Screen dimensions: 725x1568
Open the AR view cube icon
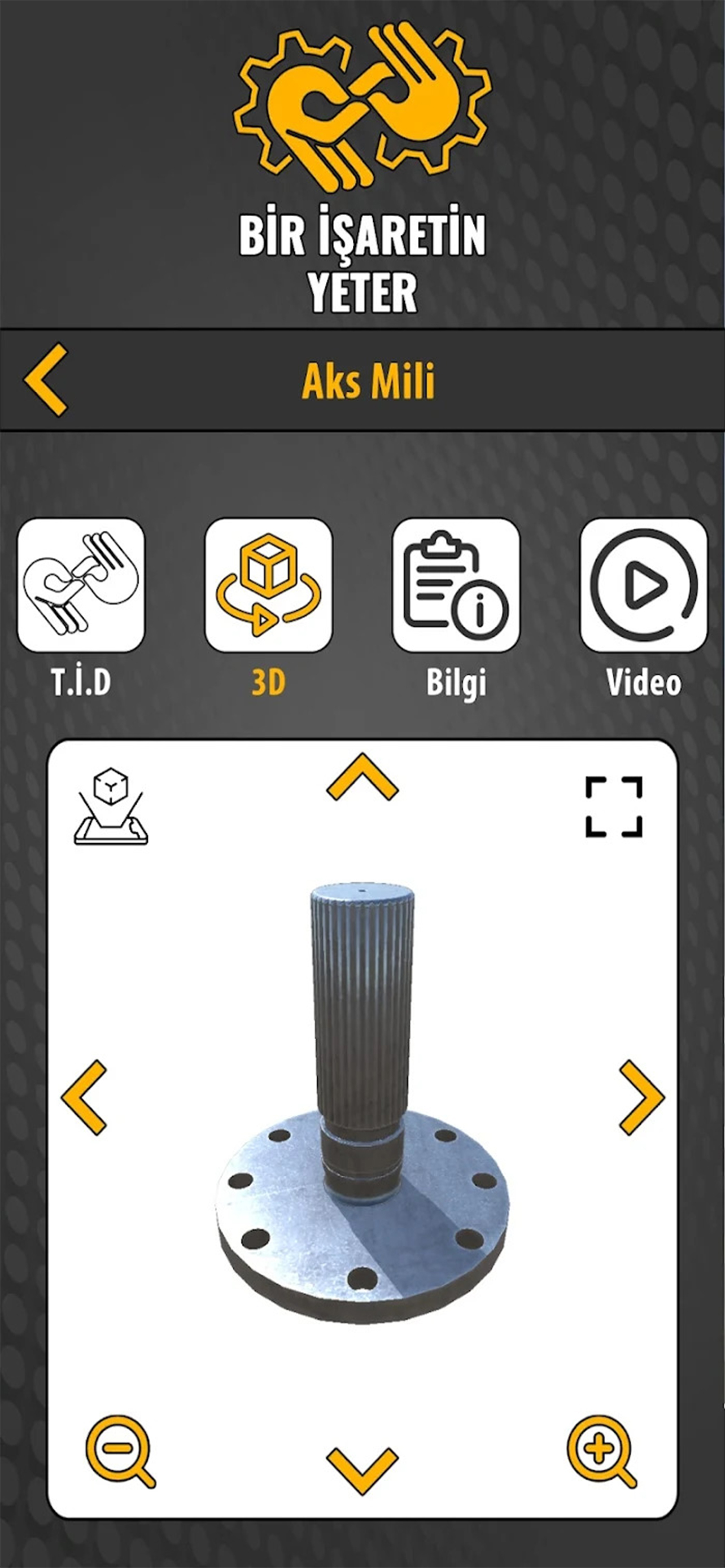pos(111,806)
